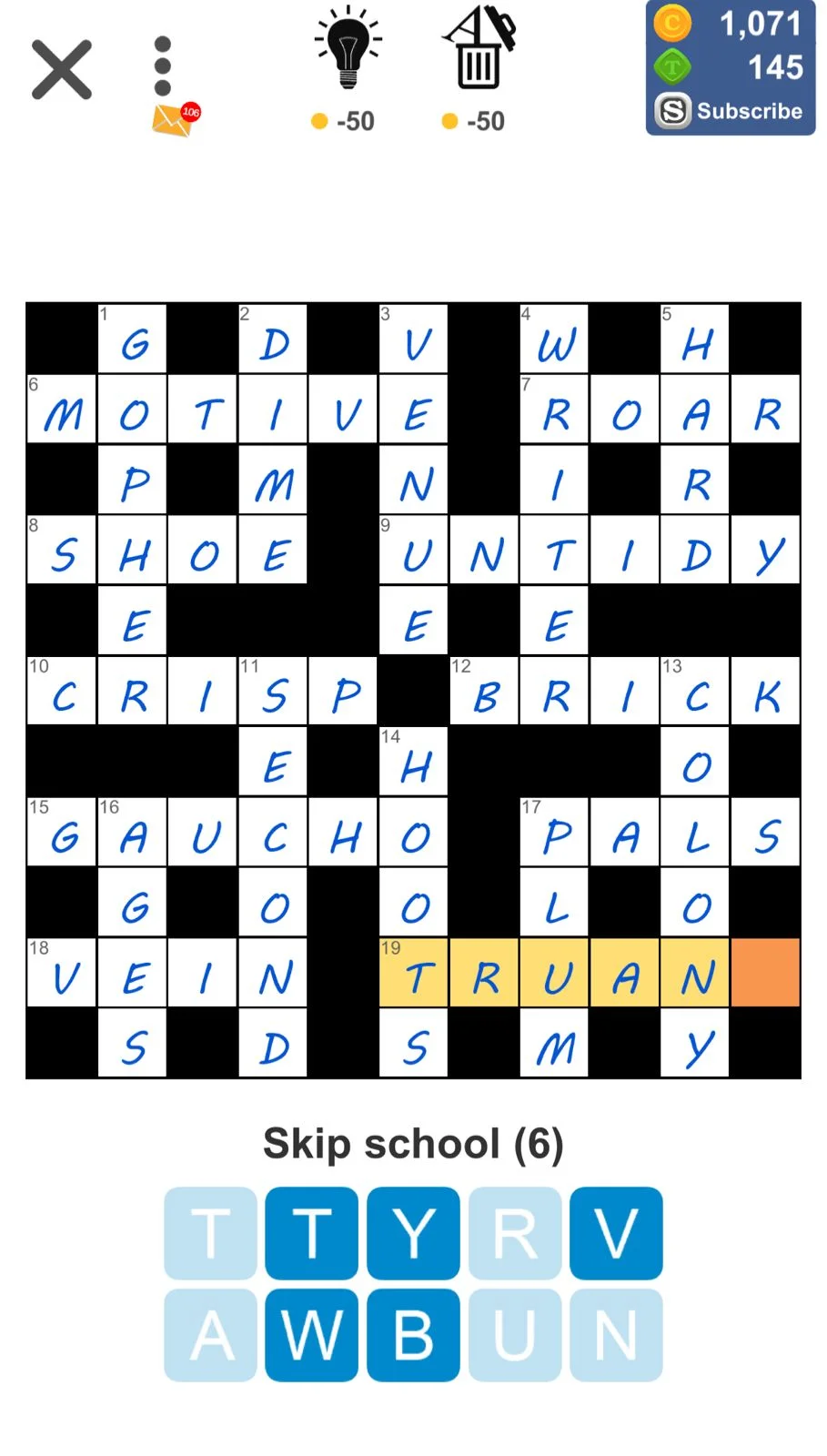
Task: Select the ROAR word in the grid
Action: coord(626,414)
